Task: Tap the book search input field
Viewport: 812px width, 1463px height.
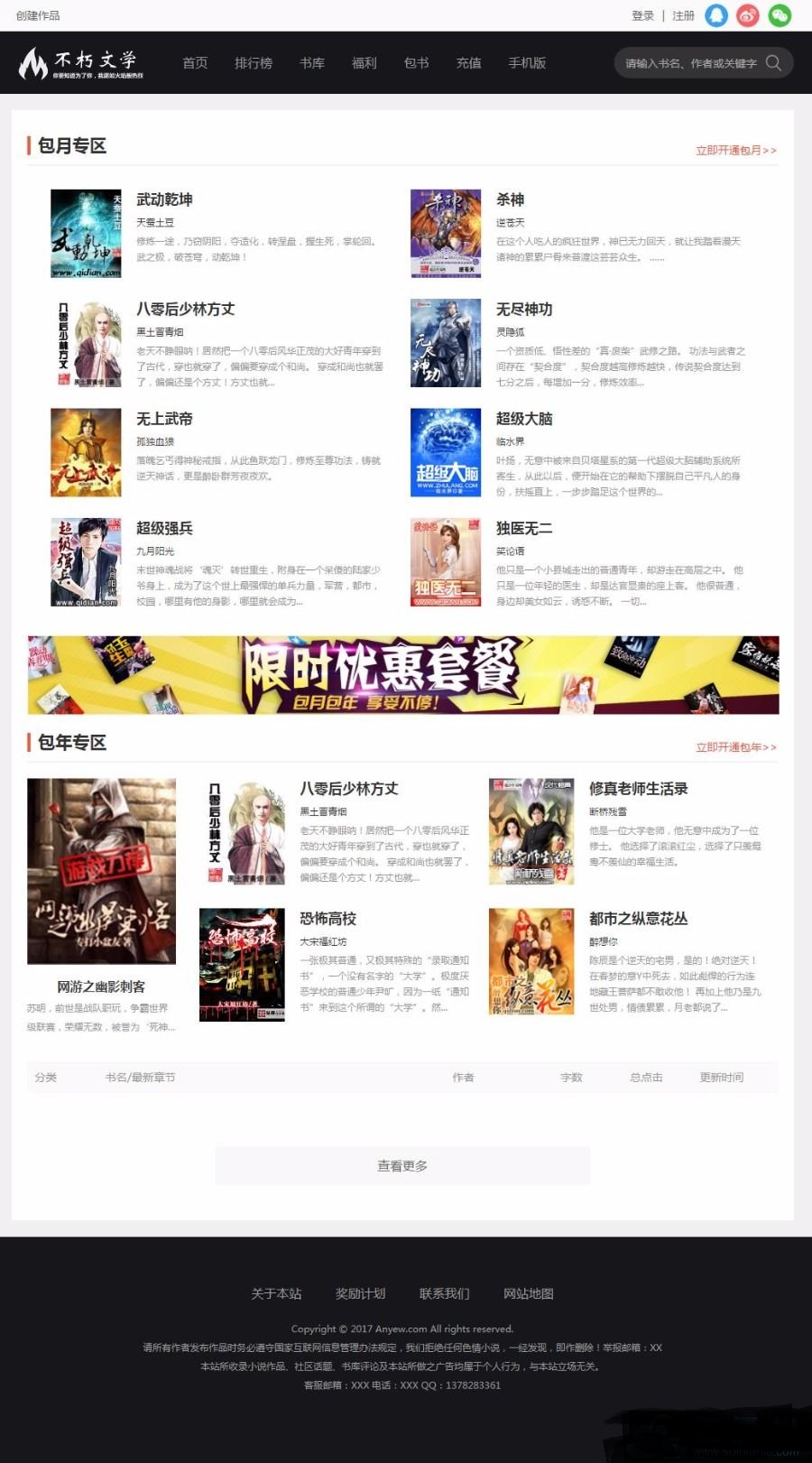Action: click(690, 63)
